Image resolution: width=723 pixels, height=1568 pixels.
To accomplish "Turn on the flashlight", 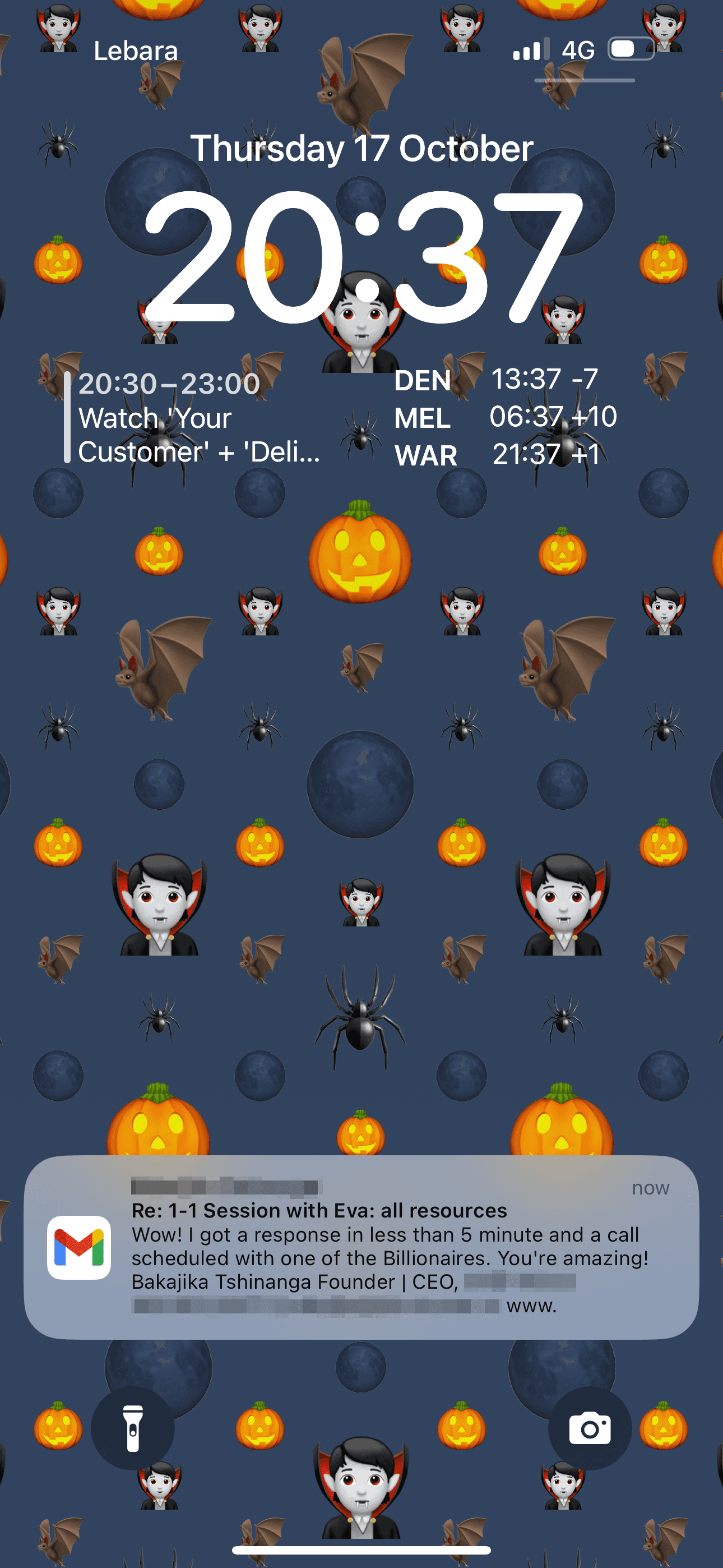I will coord(133,1428).
